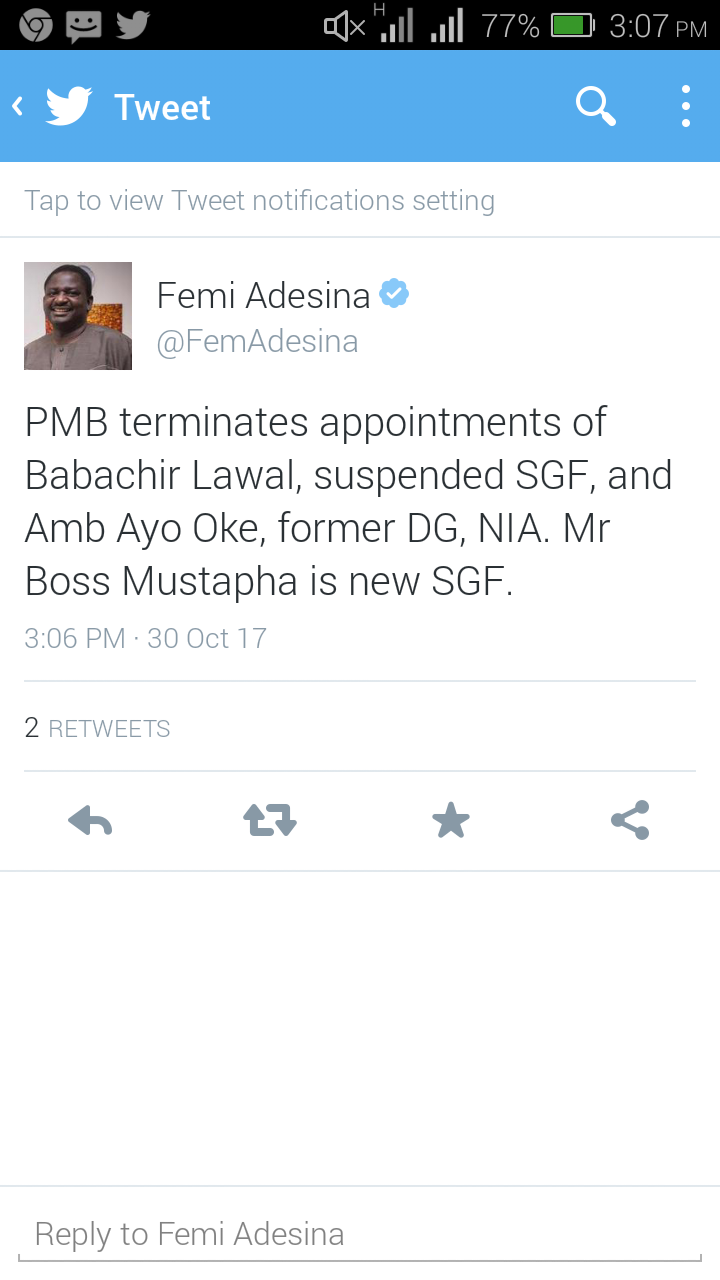Open the search magnifier icon
This screenshot has height=1280, width=720.
click(595, 106)
